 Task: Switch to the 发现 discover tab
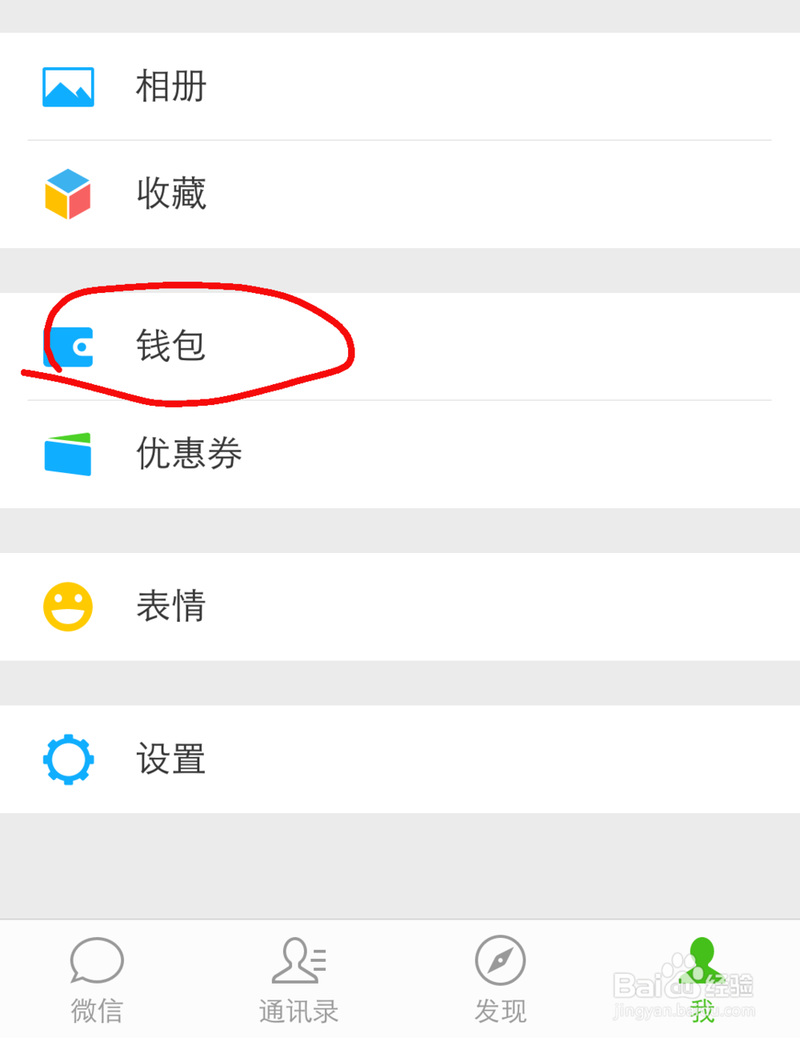tap(500, 980)
